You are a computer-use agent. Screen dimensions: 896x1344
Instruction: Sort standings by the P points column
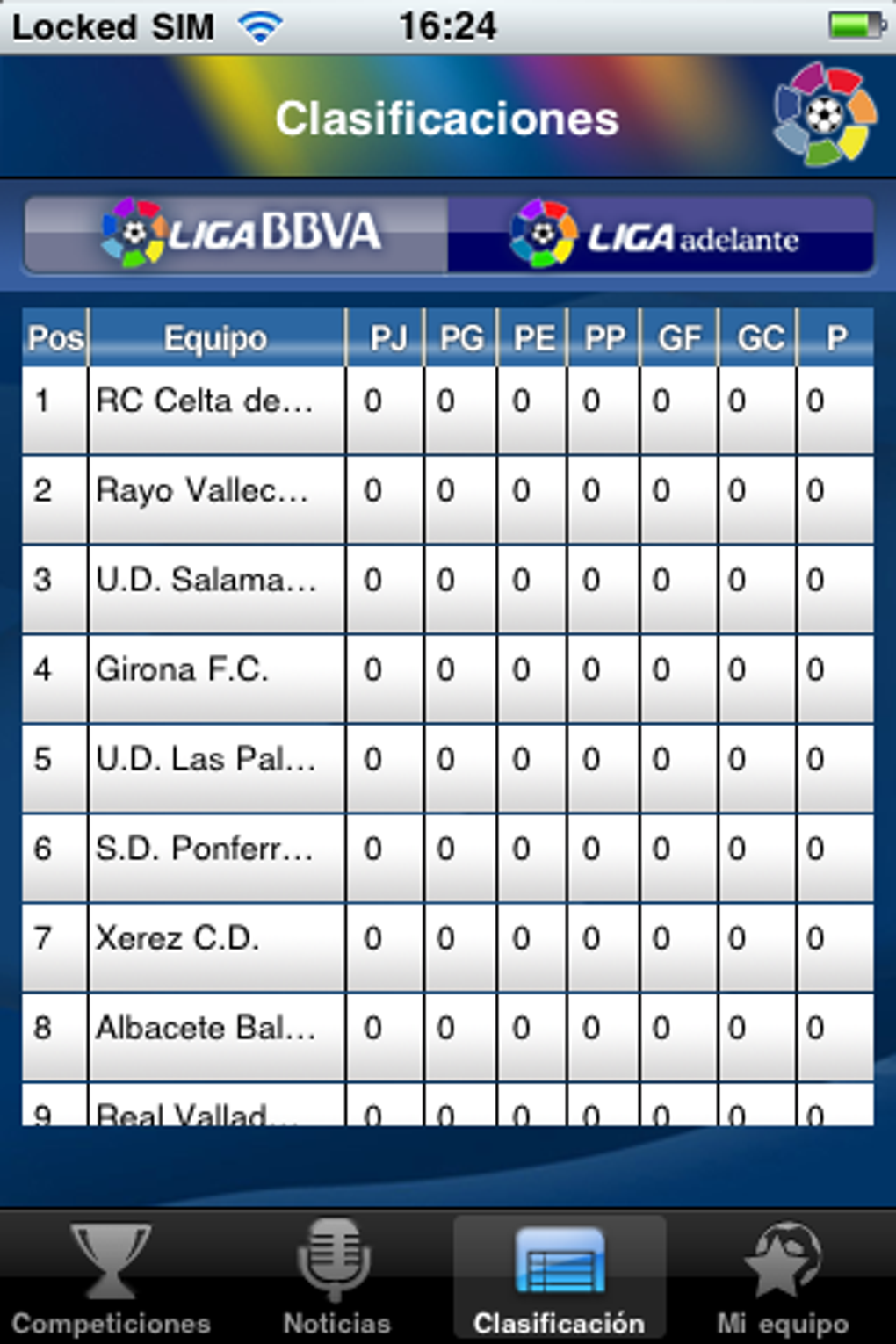point(835,336)
